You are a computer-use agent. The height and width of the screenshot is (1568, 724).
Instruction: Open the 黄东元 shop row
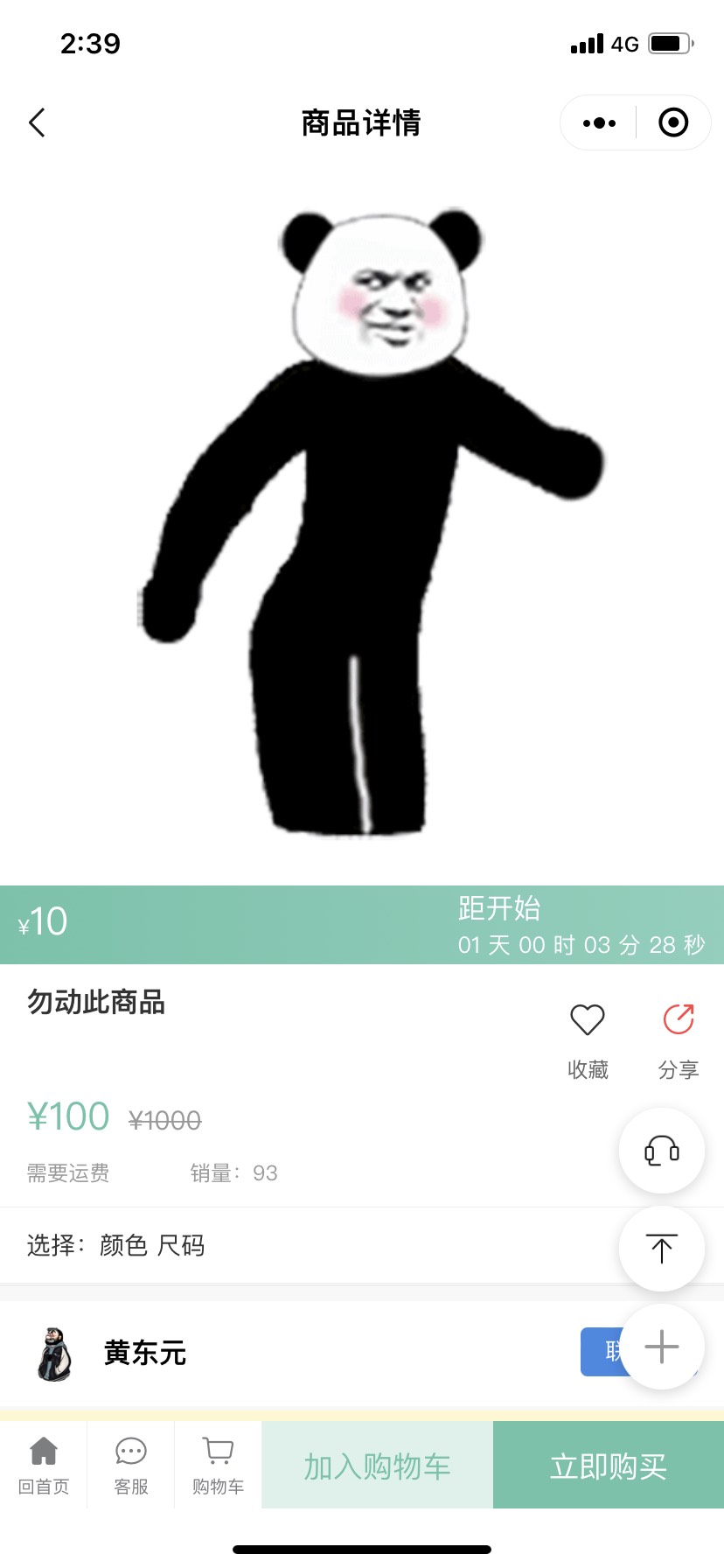[145, 1353]
